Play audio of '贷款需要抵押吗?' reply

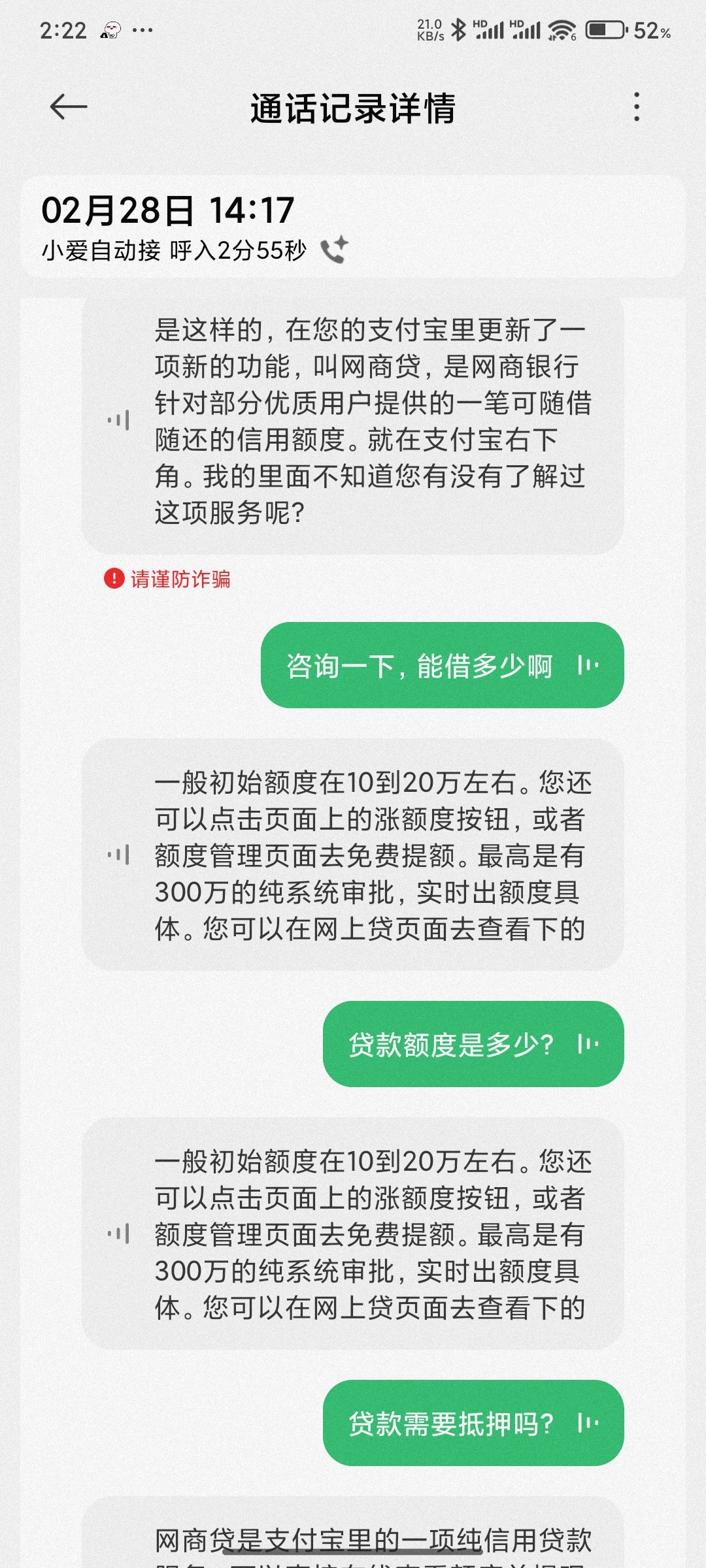pos(588,1423)
